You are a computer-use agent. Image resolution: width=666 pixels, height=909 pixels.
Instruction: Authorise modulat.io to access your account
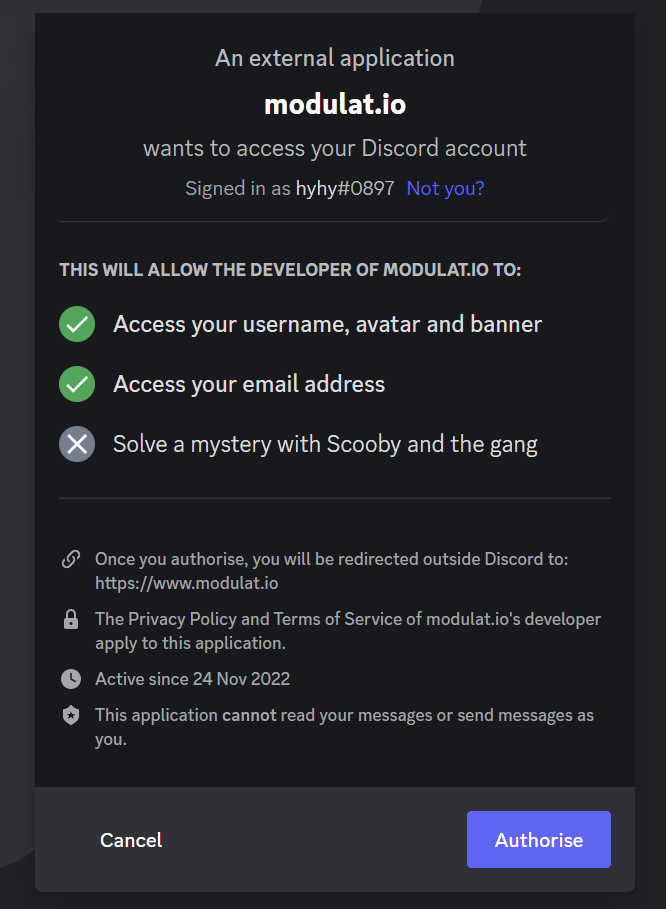[x=538, y=840]
